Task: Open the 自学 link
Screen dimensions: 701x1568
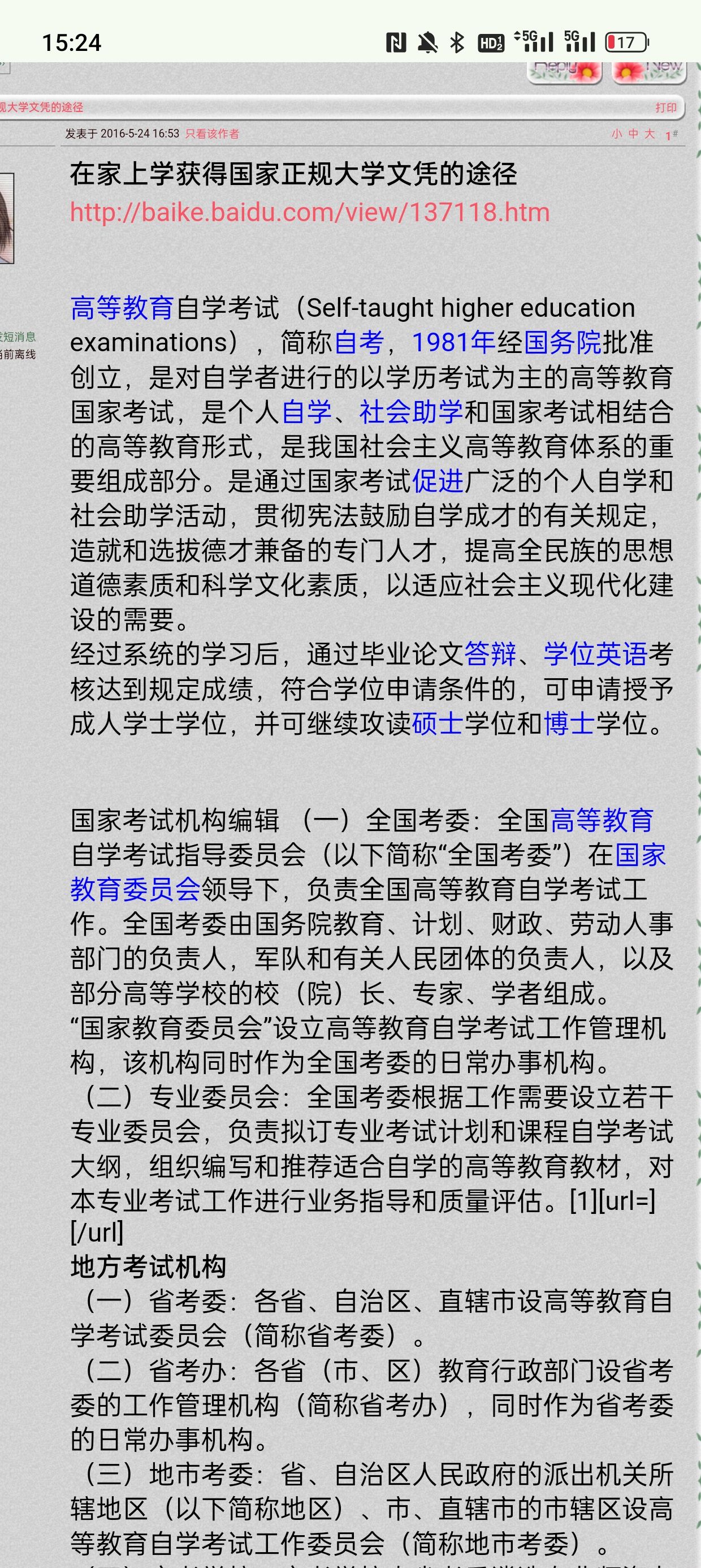Action: (x=306, y=412)
